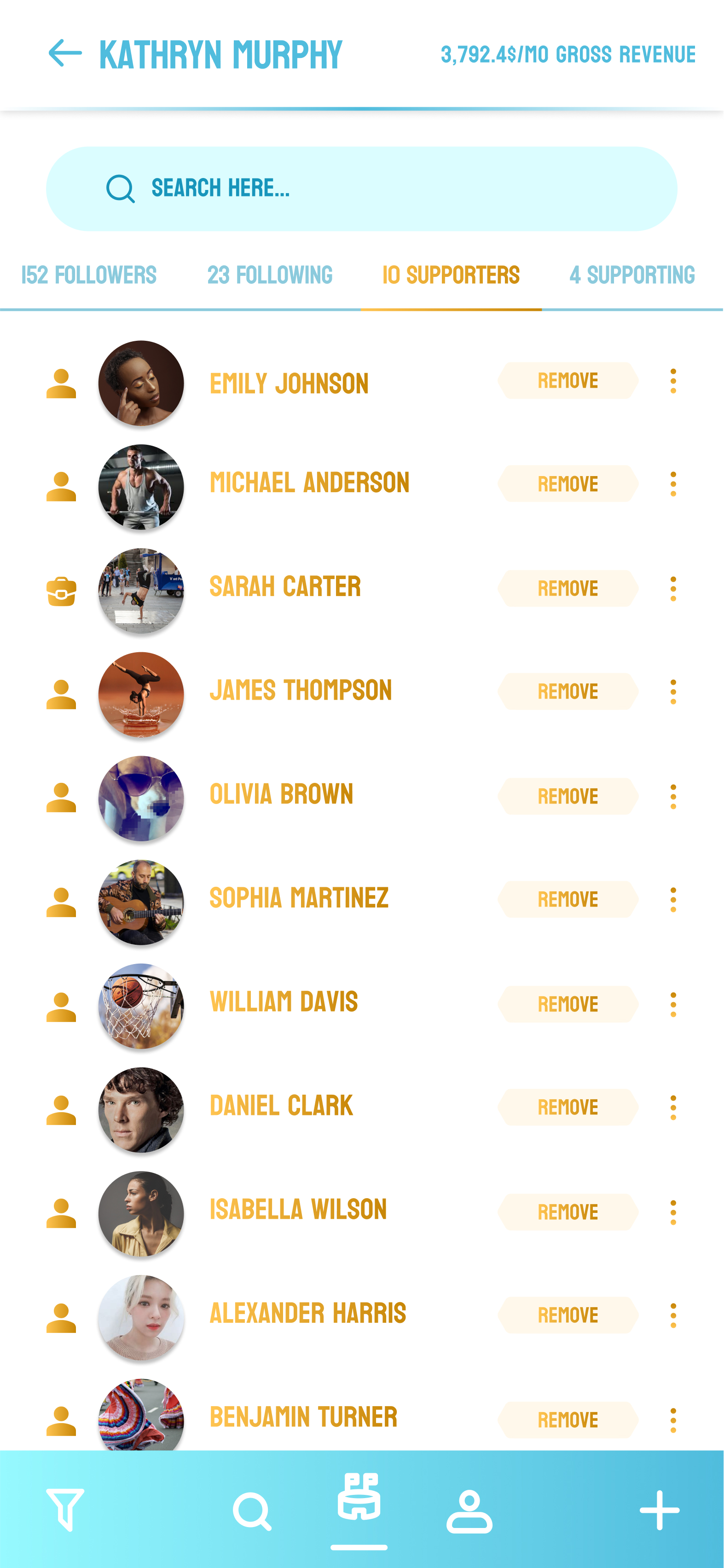Screen dimensions: 724x1568
Task: Tap the Search here field
Action: pos(362,188)
